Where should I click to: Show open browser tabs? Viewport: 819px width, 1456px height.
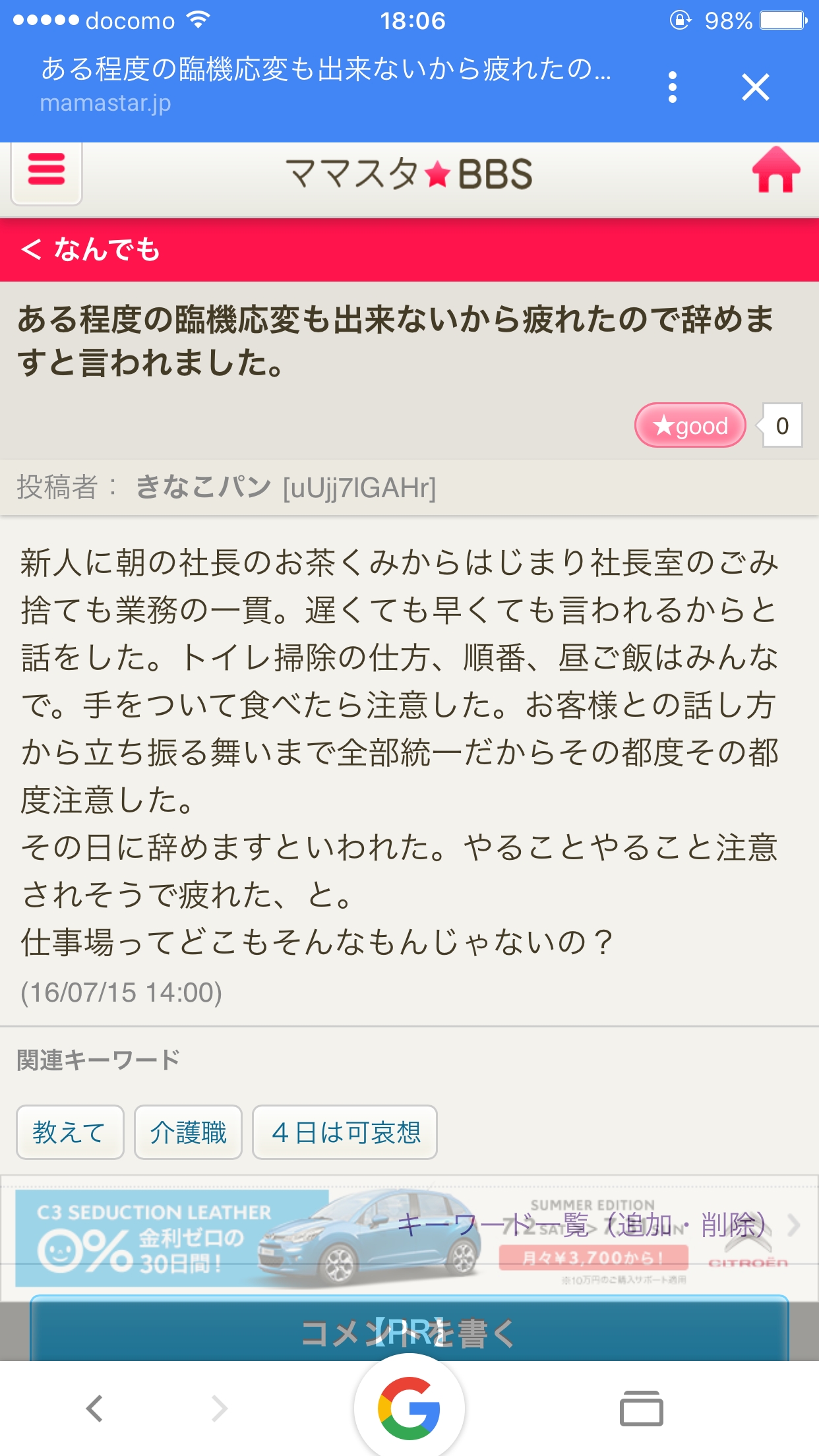[x=641, y=1409]
